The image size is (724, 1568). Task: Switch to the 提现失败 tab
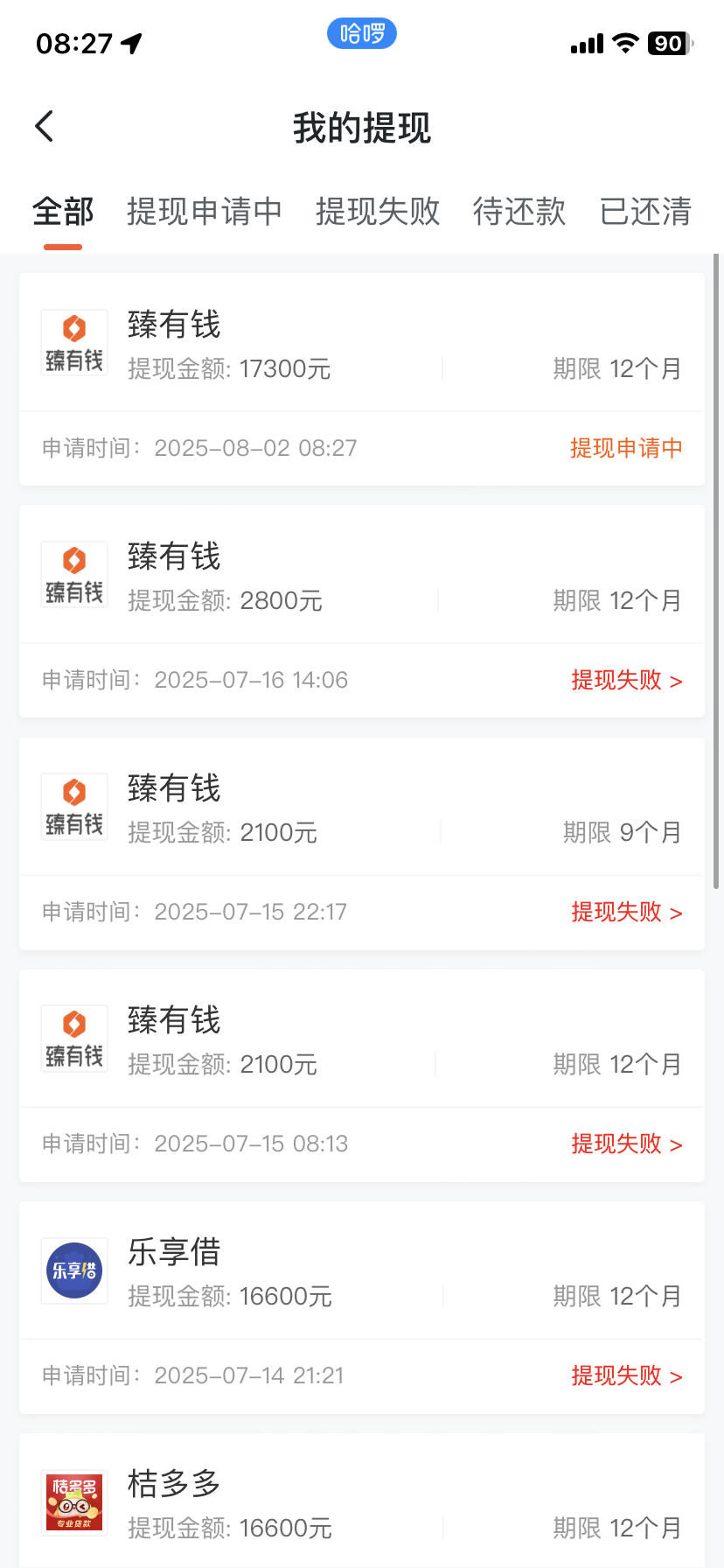click(x=378, y=212)
